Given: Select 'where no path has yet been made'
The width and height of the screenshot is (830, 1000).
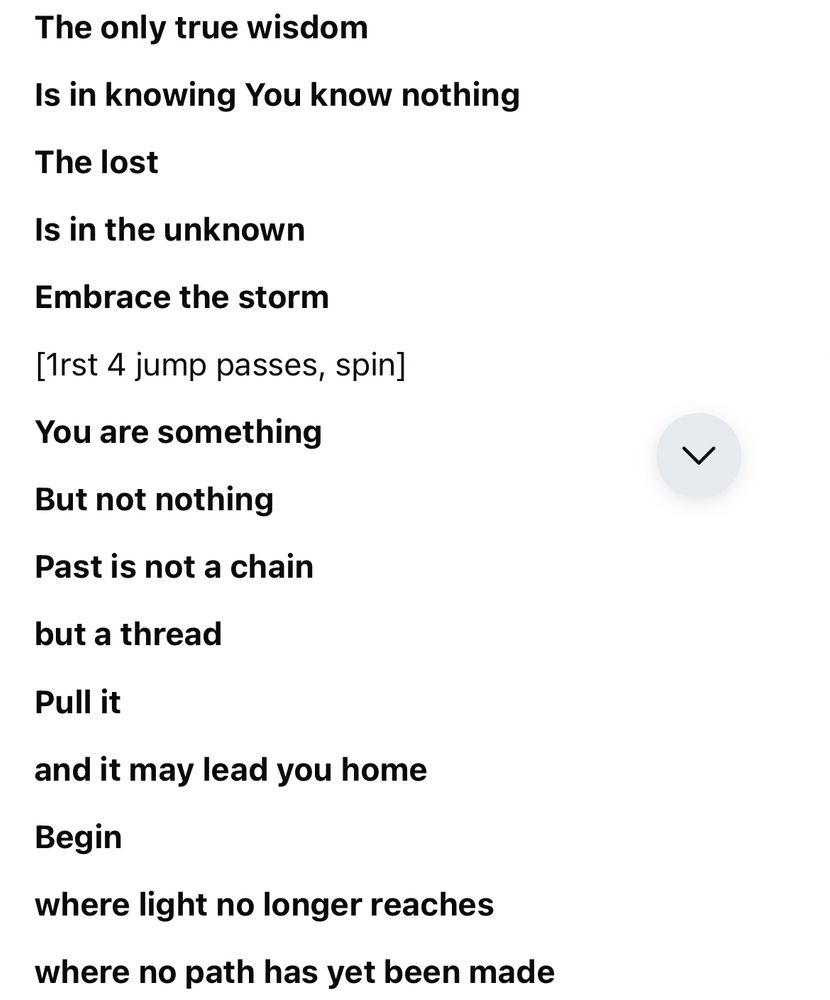Looking at the screenshot, I should pyautogui.click(x=294, y=970).
